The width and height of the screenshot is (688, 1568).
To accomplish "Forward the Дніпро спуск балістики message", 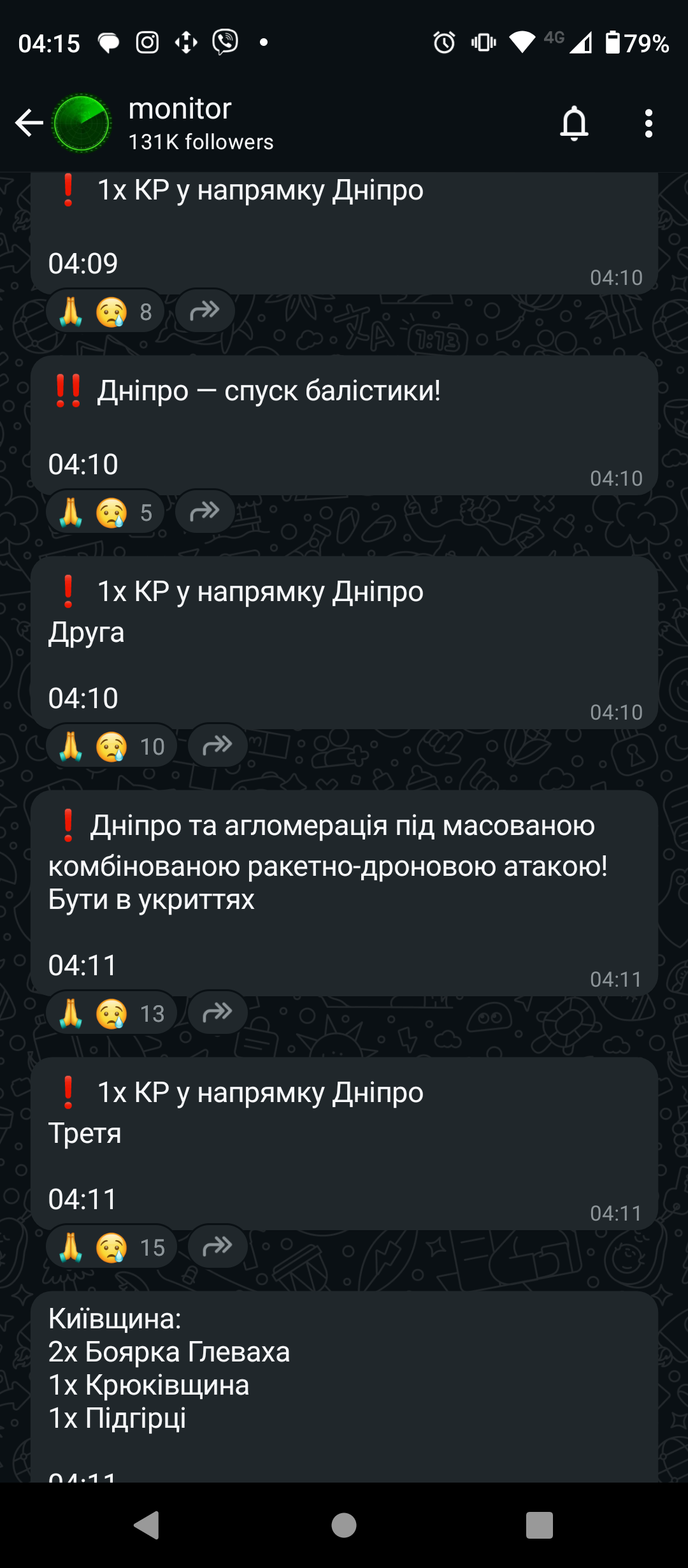I will (204, 512).
